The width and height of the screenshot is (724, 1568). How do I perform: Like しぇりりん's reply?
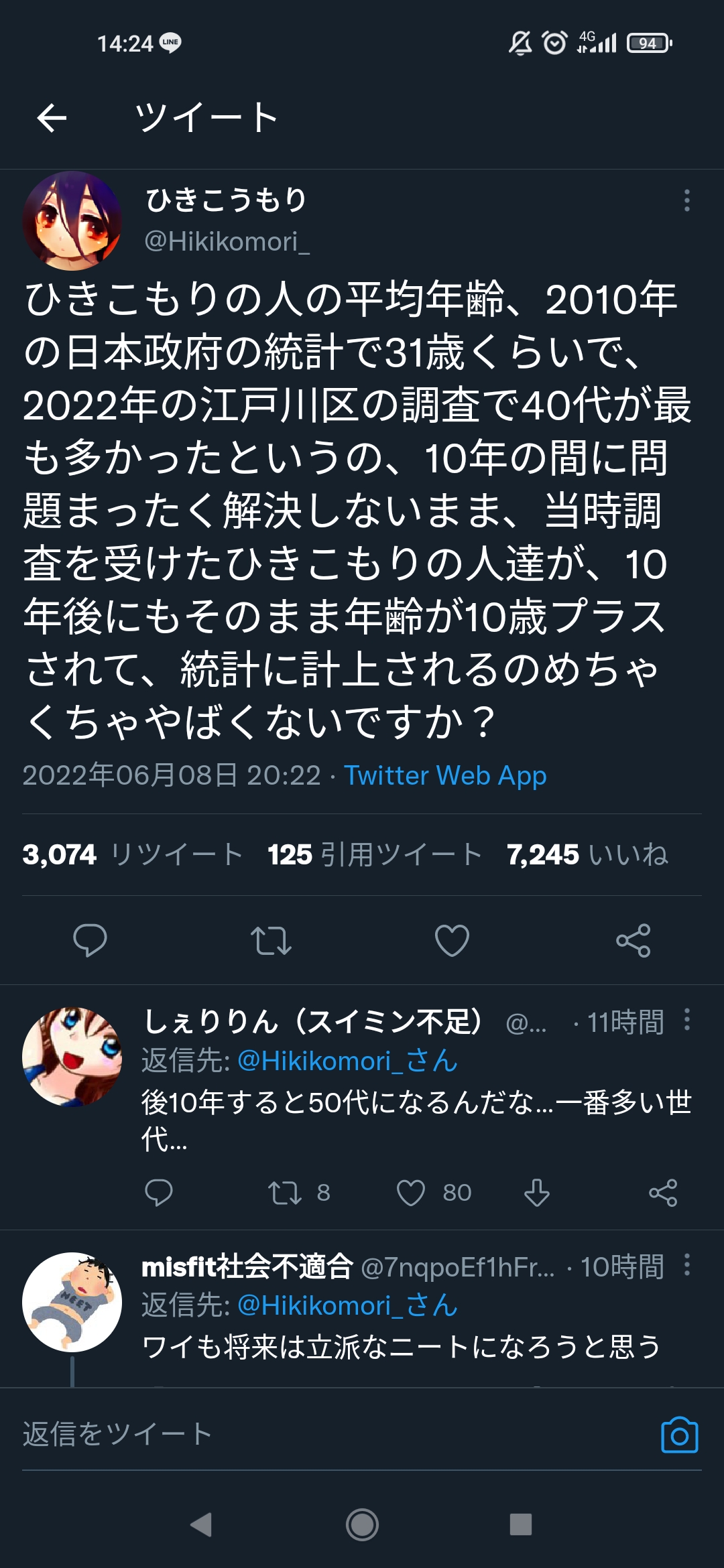coord(434,1193)
